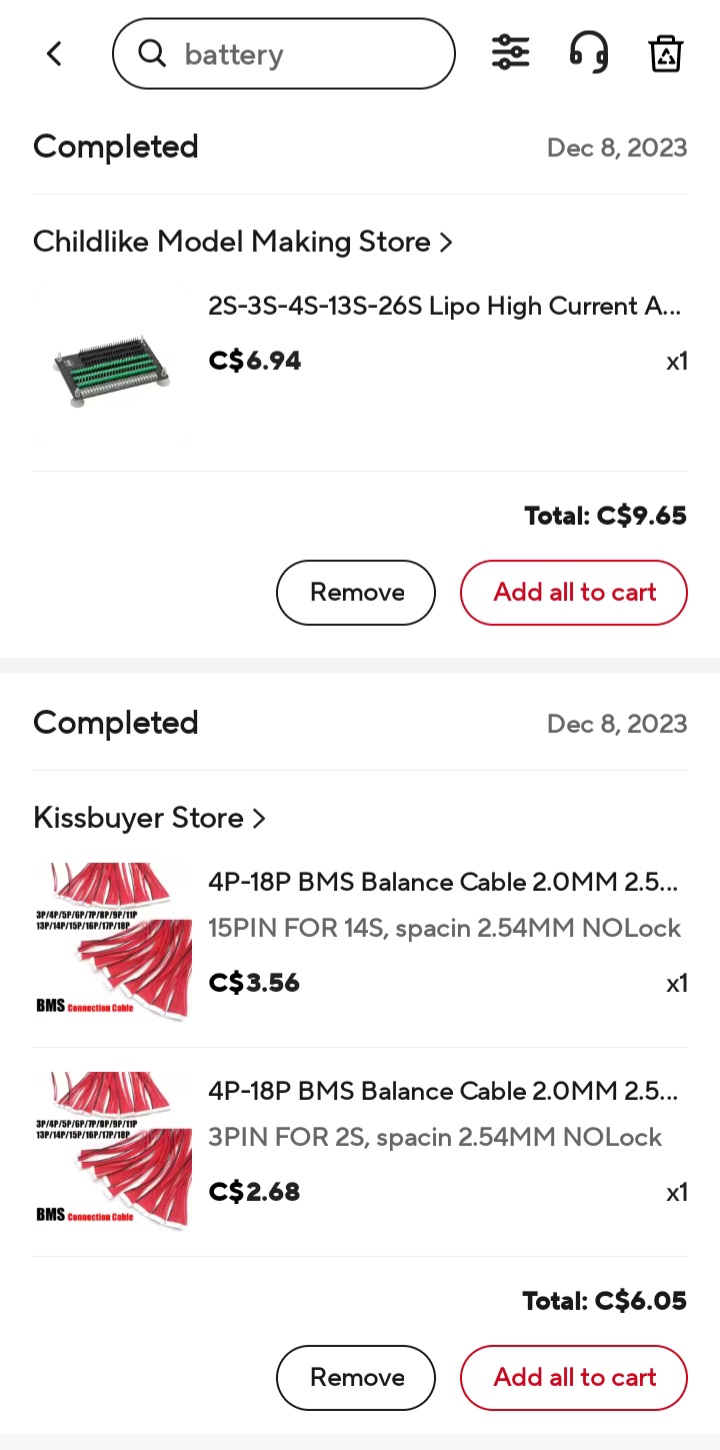Open the 3PIN BMS cable product image

pos(112,1147)
